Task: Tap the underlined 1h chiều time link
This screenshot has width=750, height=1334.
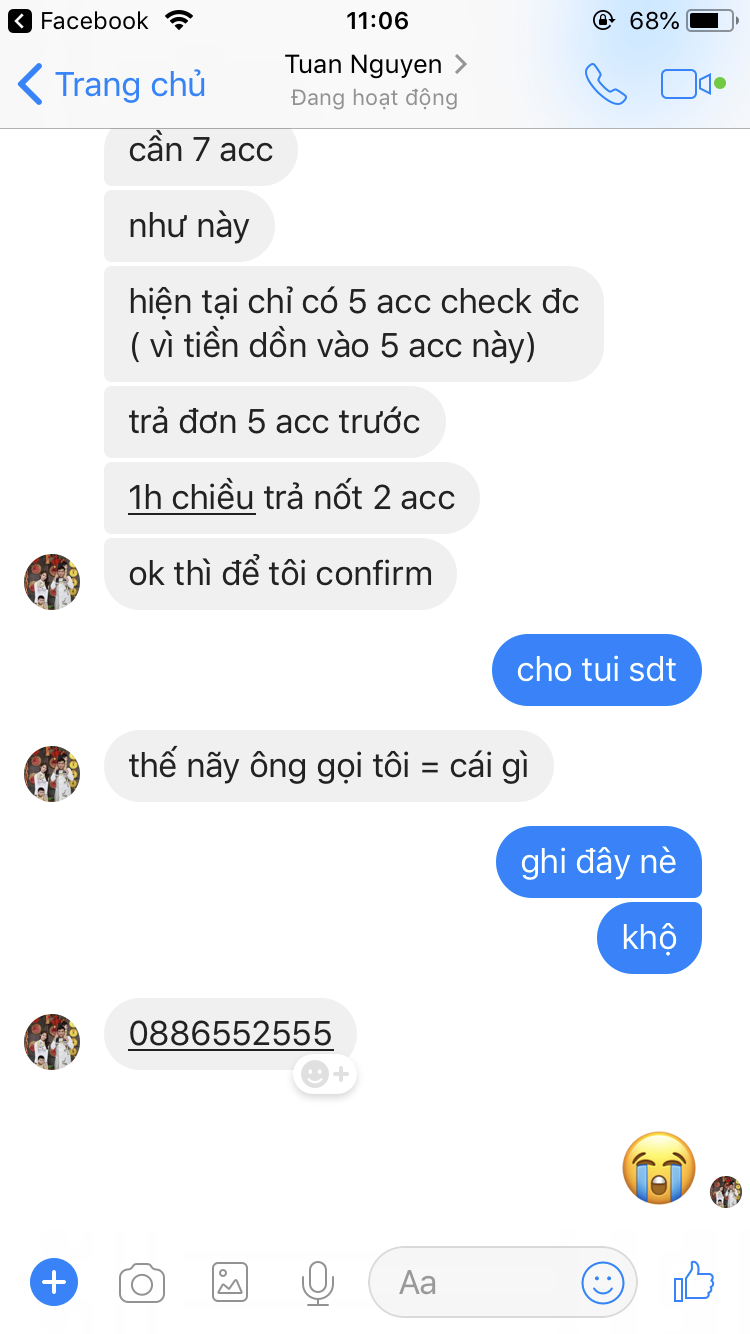Action: click(x=192, y=498)
